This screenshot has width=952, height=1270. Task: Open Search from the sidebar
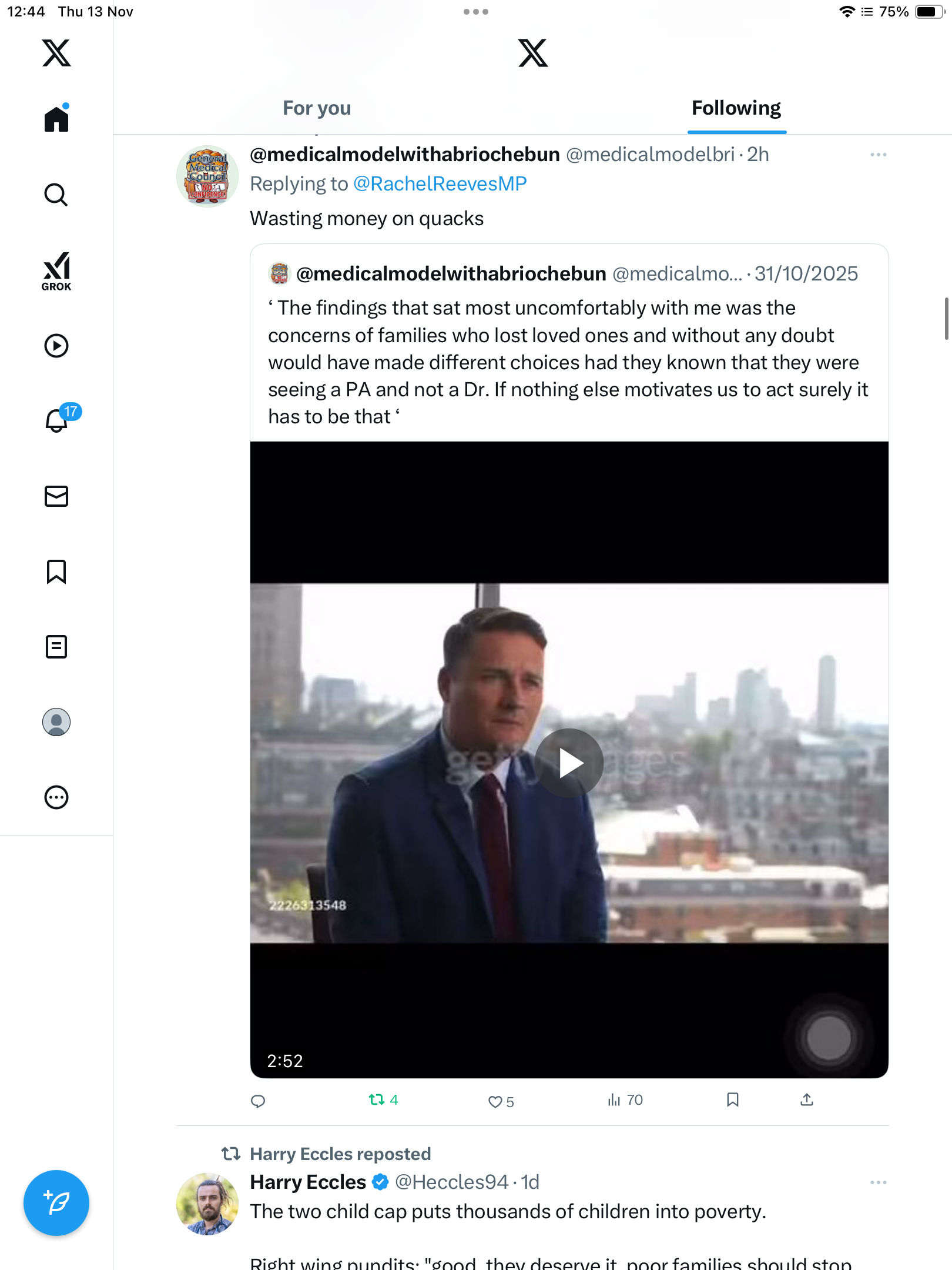coord(56,195)
